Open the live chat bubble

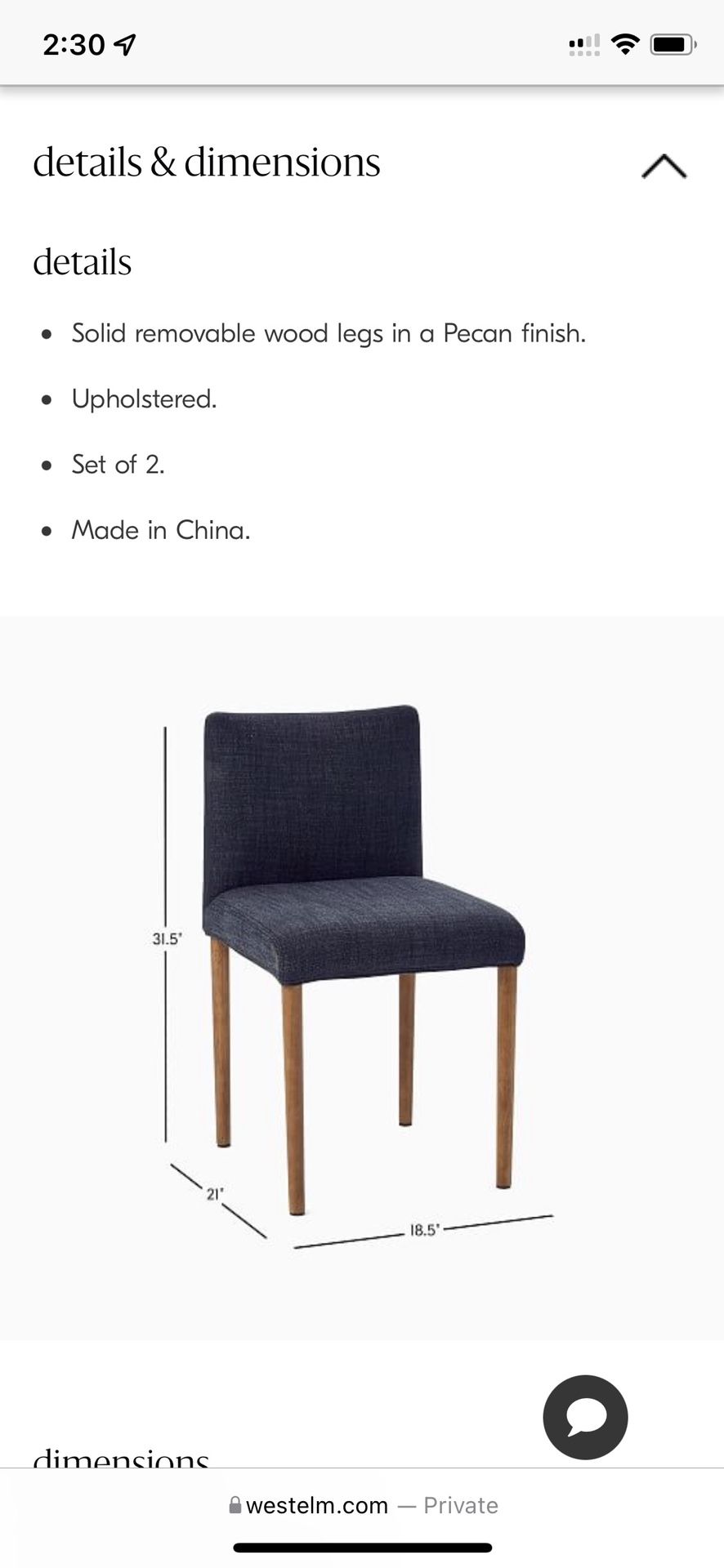point(585,1417)
